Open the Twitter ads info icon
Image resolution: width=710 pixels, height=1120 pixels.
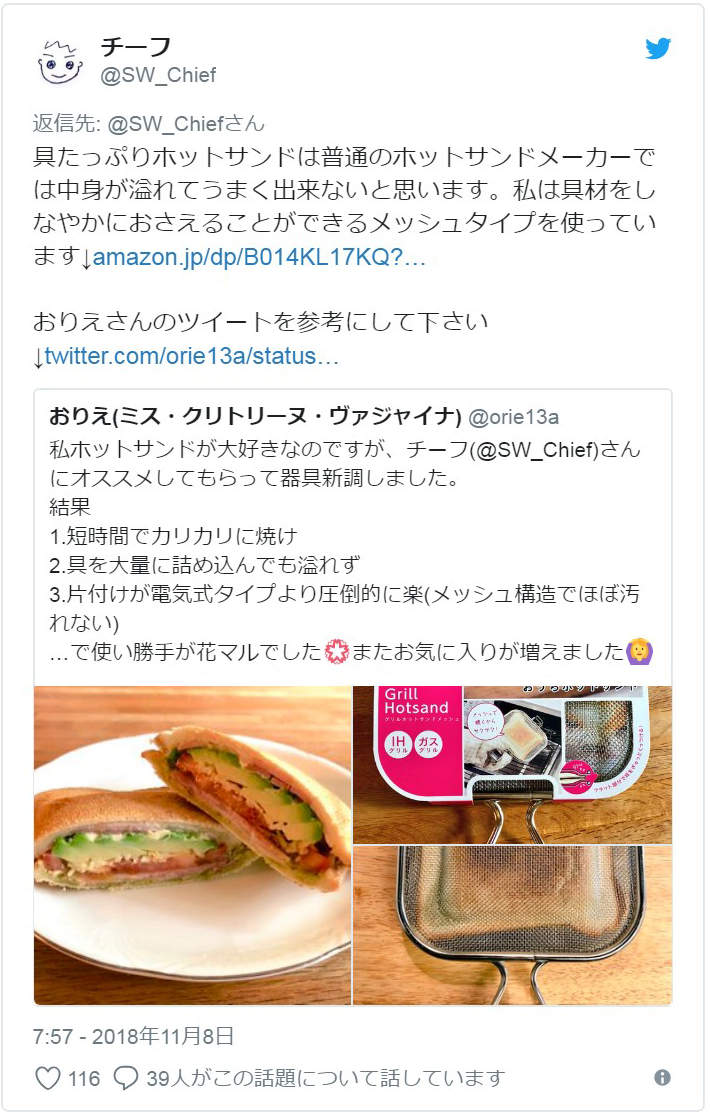pyautogui.click(x=661, y=1077)
